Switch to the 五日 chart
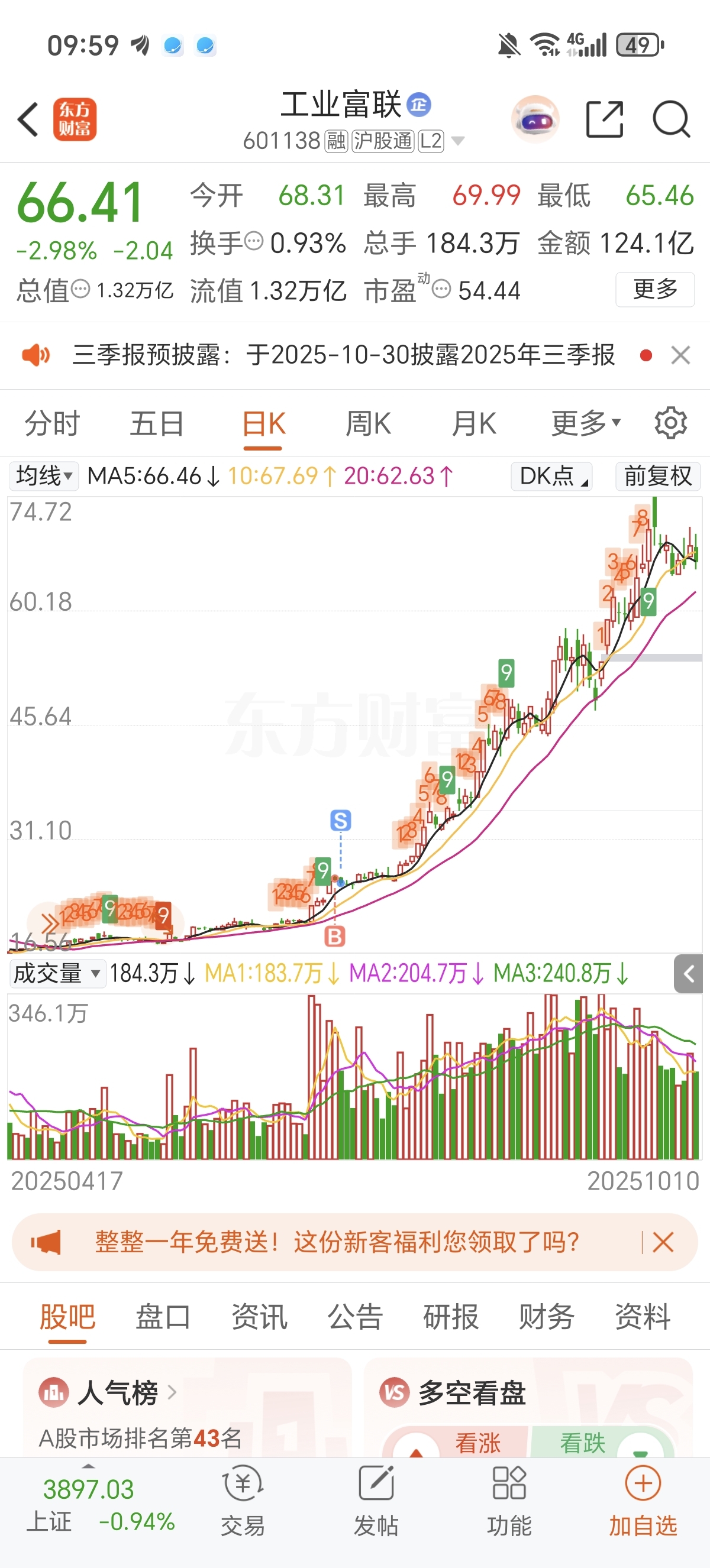710x1568 pixels. coord(156,423)
